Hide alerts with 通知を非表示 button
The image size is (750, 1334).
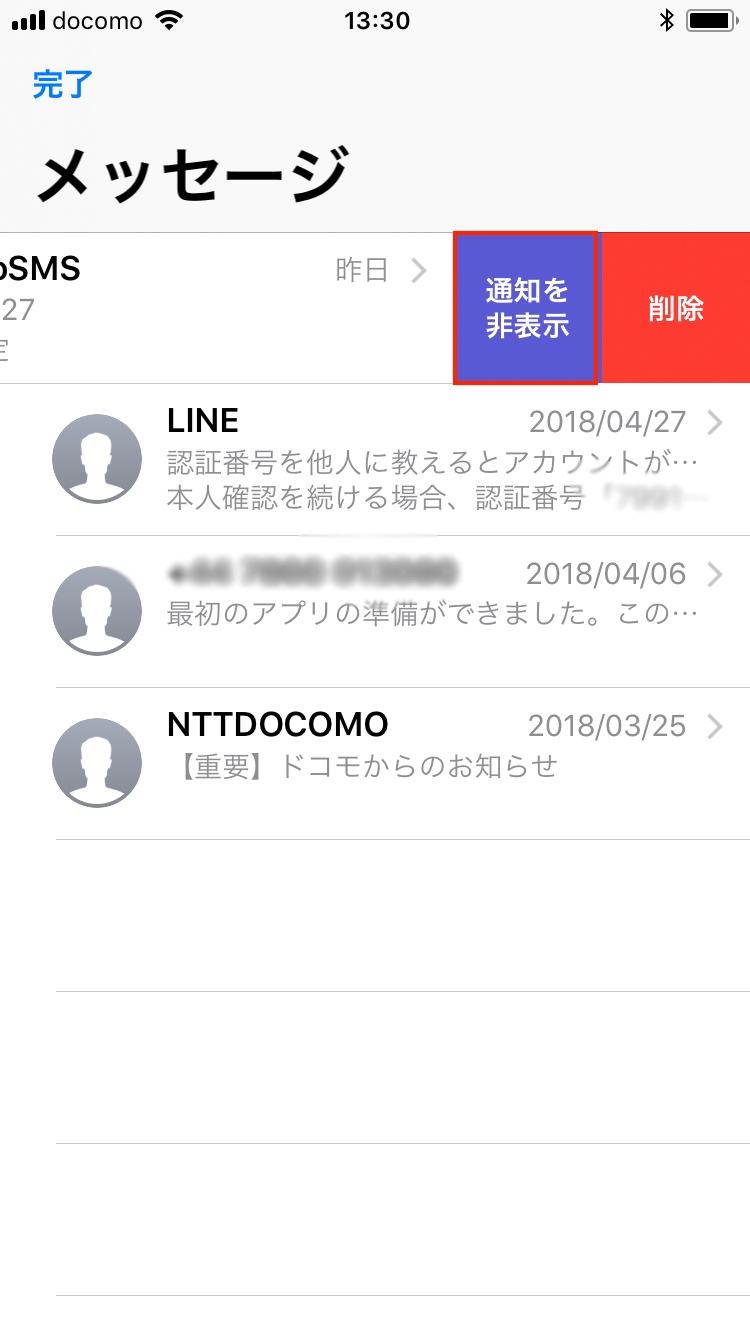(x=527, y=308)
